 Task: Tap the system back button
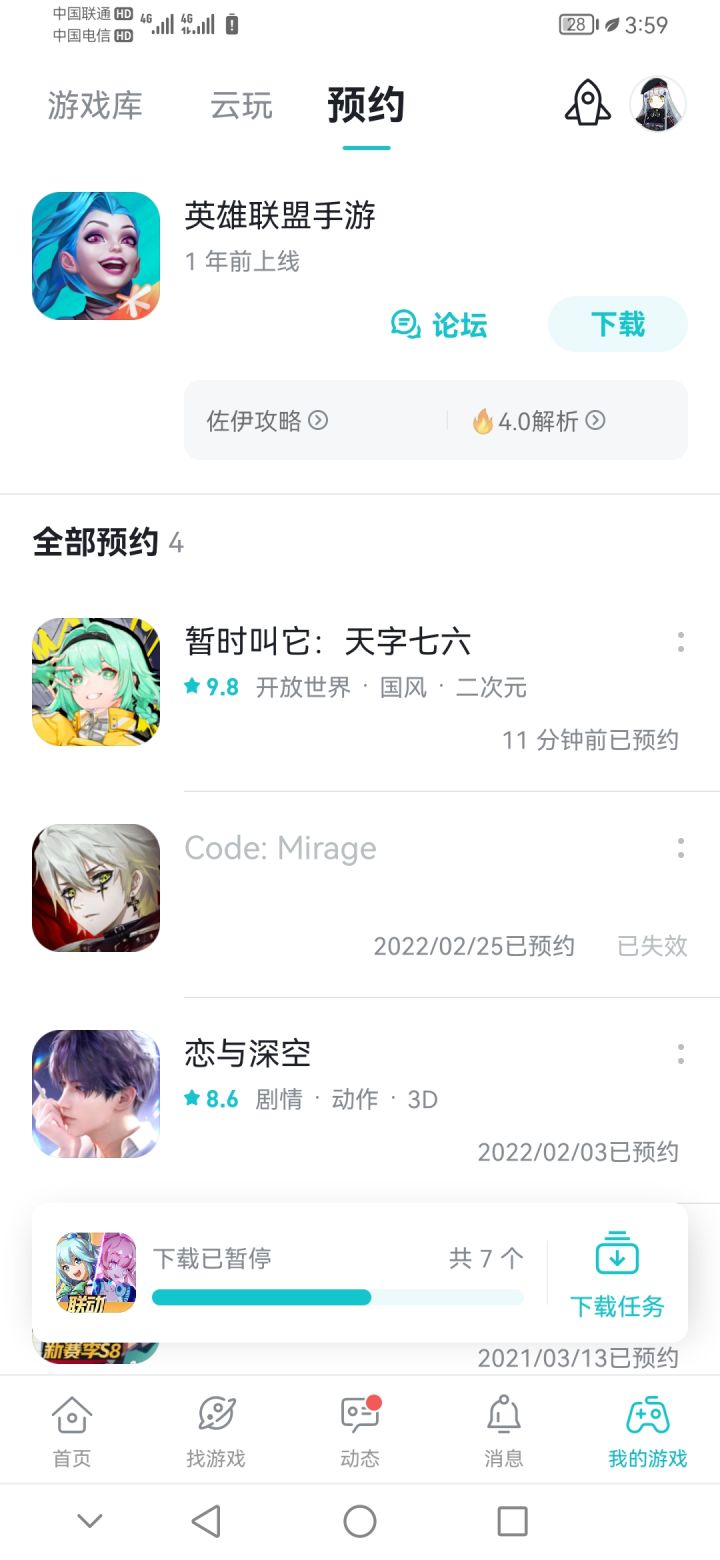pyautogui.click(x=206, y=1521)
